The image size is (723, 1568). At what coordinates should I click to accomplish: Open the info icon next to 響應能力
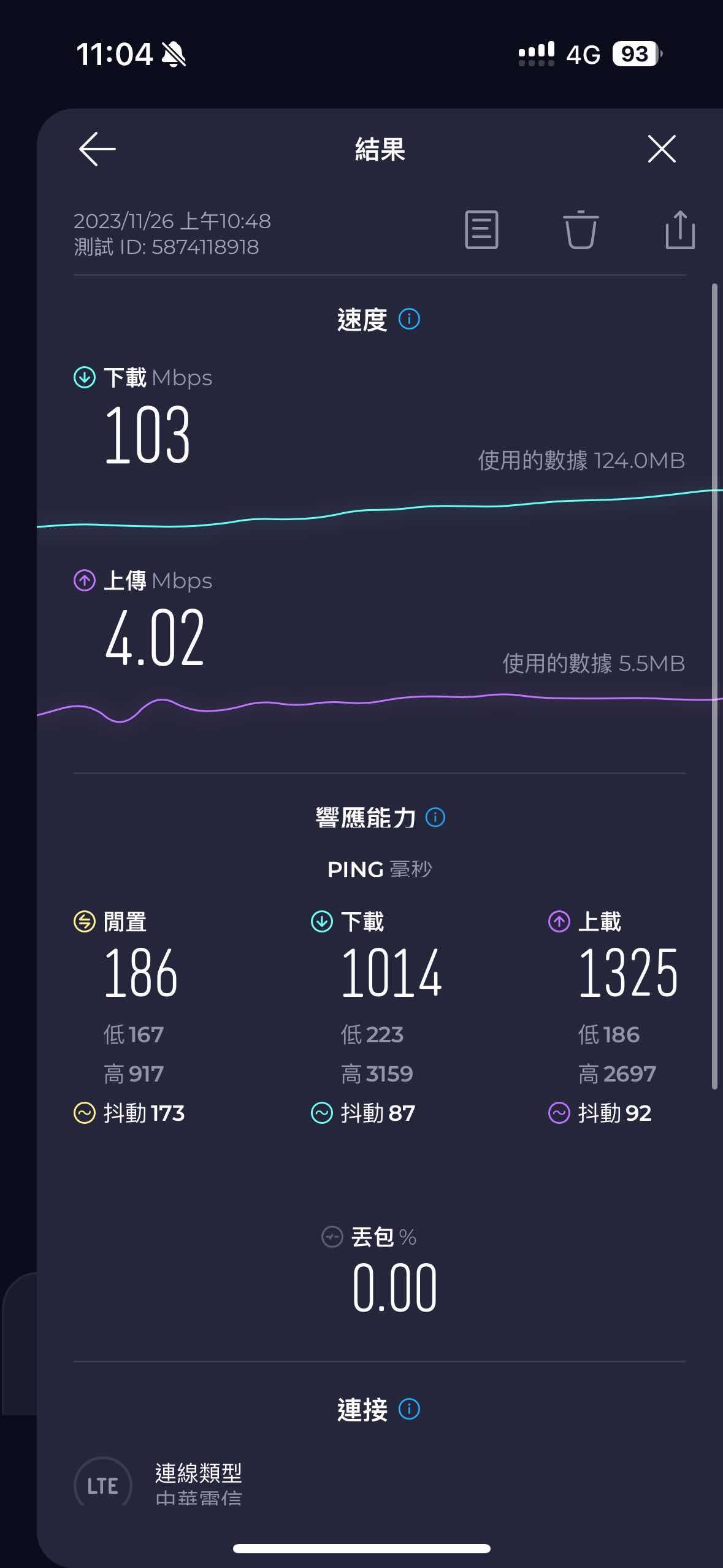[435, 818]
